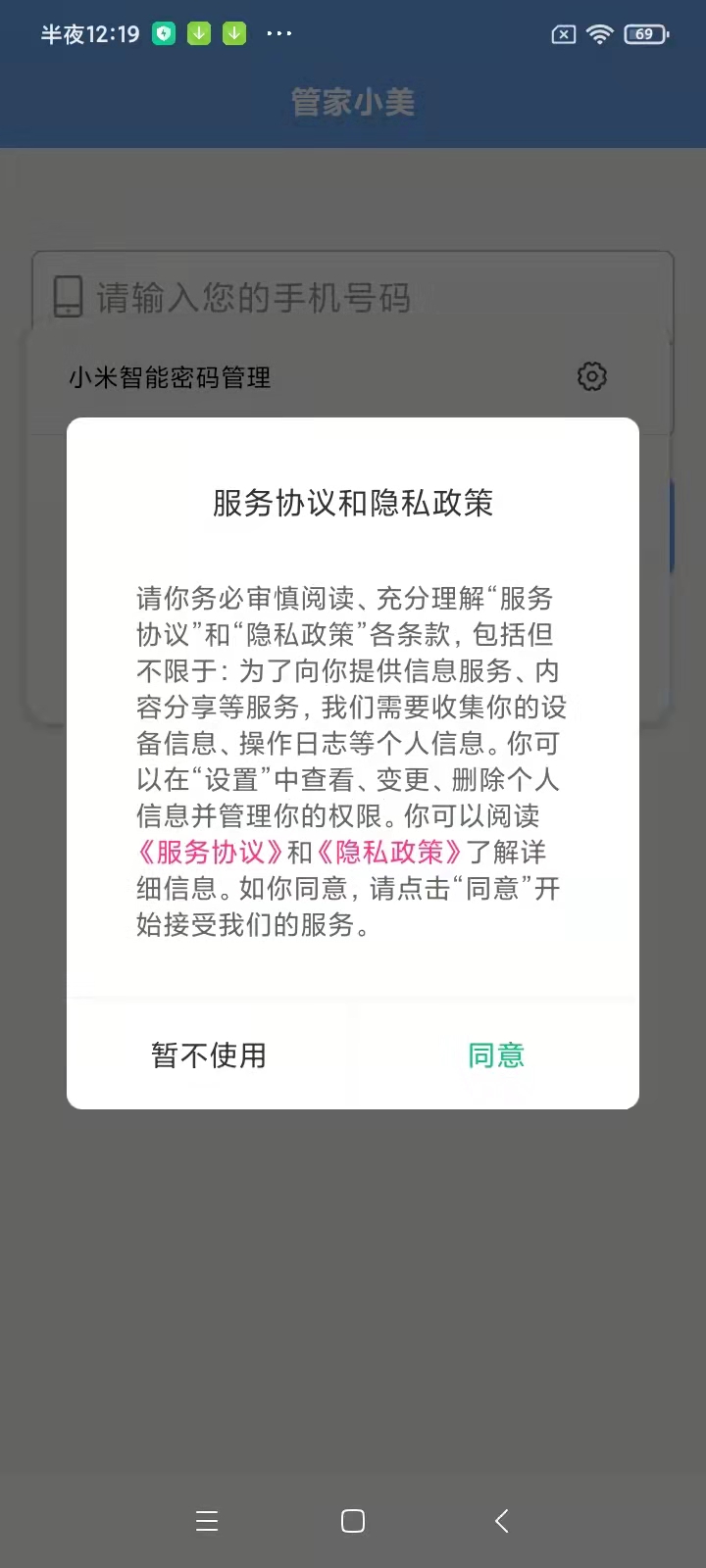The width and height of the screenshot is (706, 1568).
Task: Tap the phone icon in the number input field
Action: tap(67, 297)
